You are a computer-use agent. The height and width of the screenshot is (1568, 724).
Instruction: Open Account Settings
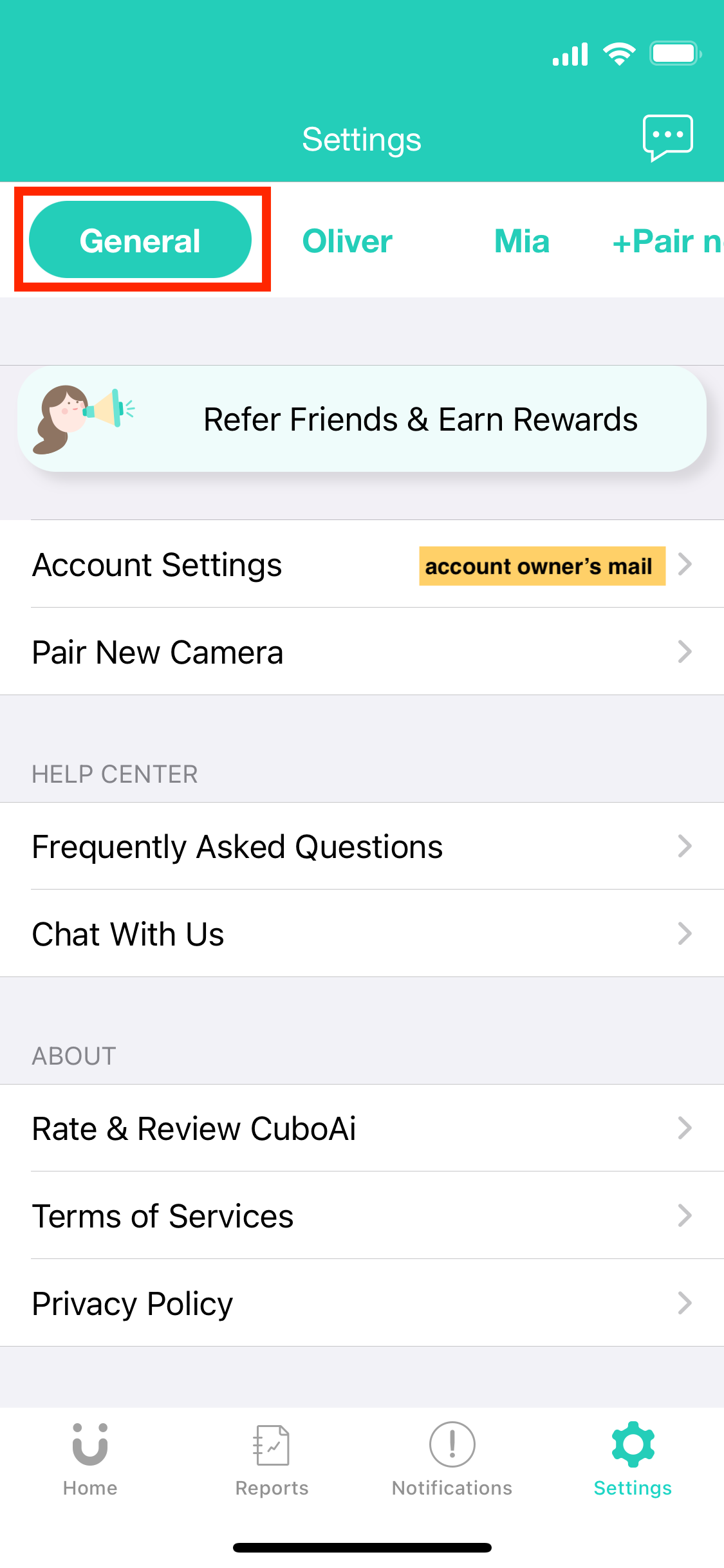click(362, 565)
